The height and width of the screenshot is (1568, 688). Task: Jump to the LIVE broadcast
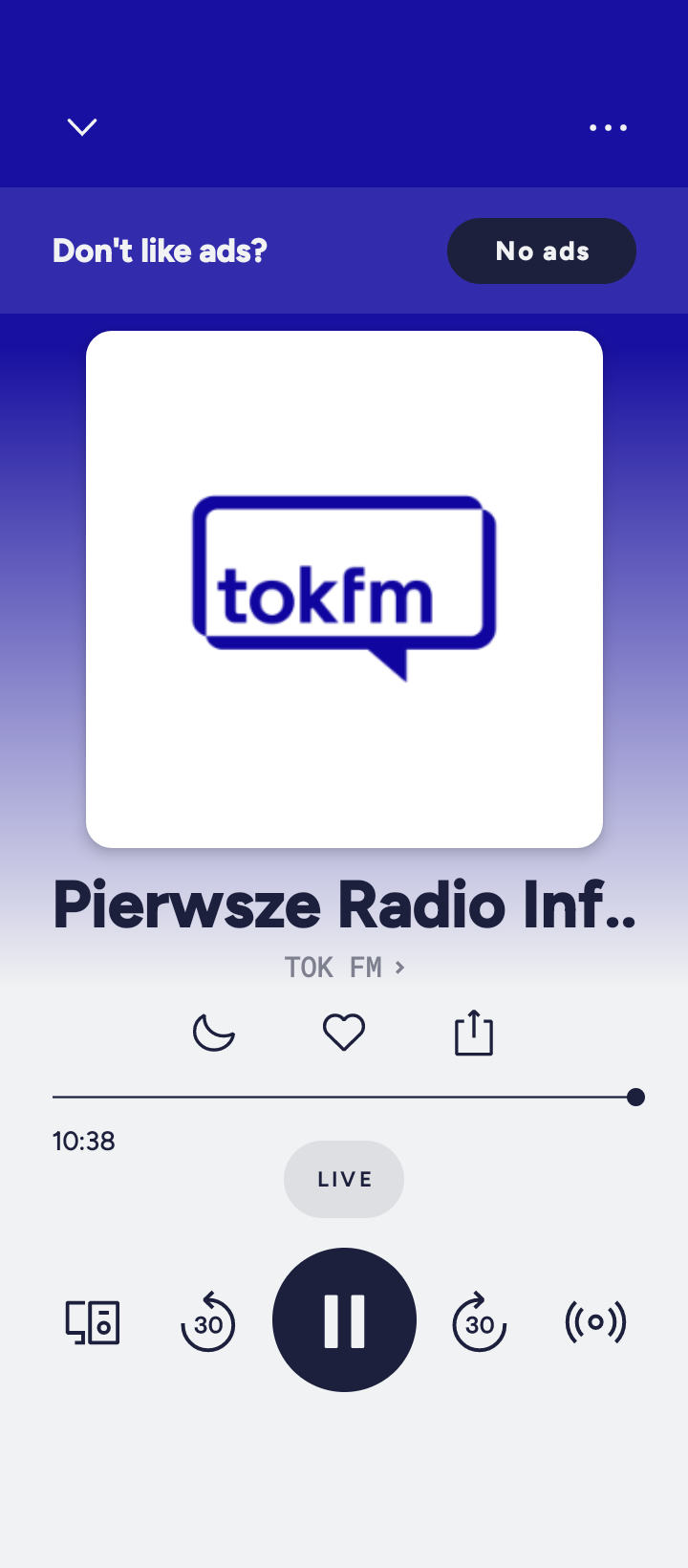pyautogui.click(x=344, y=1179)
